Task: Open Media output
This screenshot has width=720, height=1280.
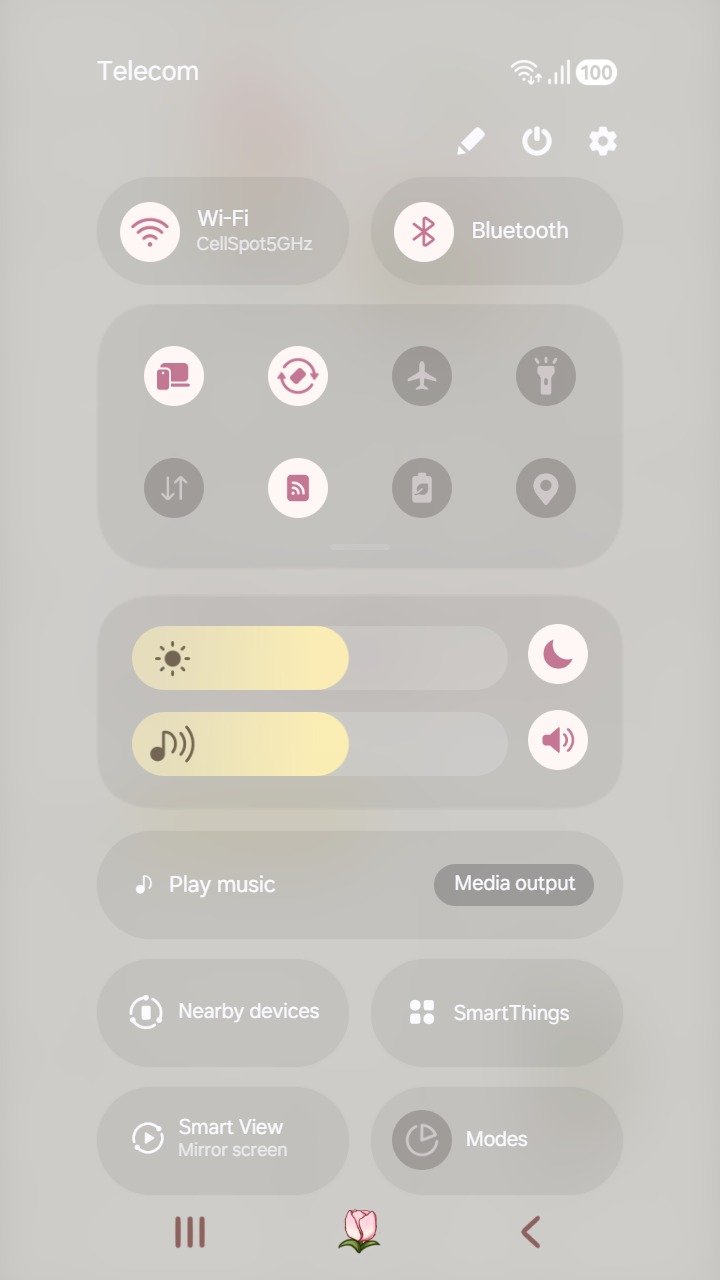Action: coord(514,884)
